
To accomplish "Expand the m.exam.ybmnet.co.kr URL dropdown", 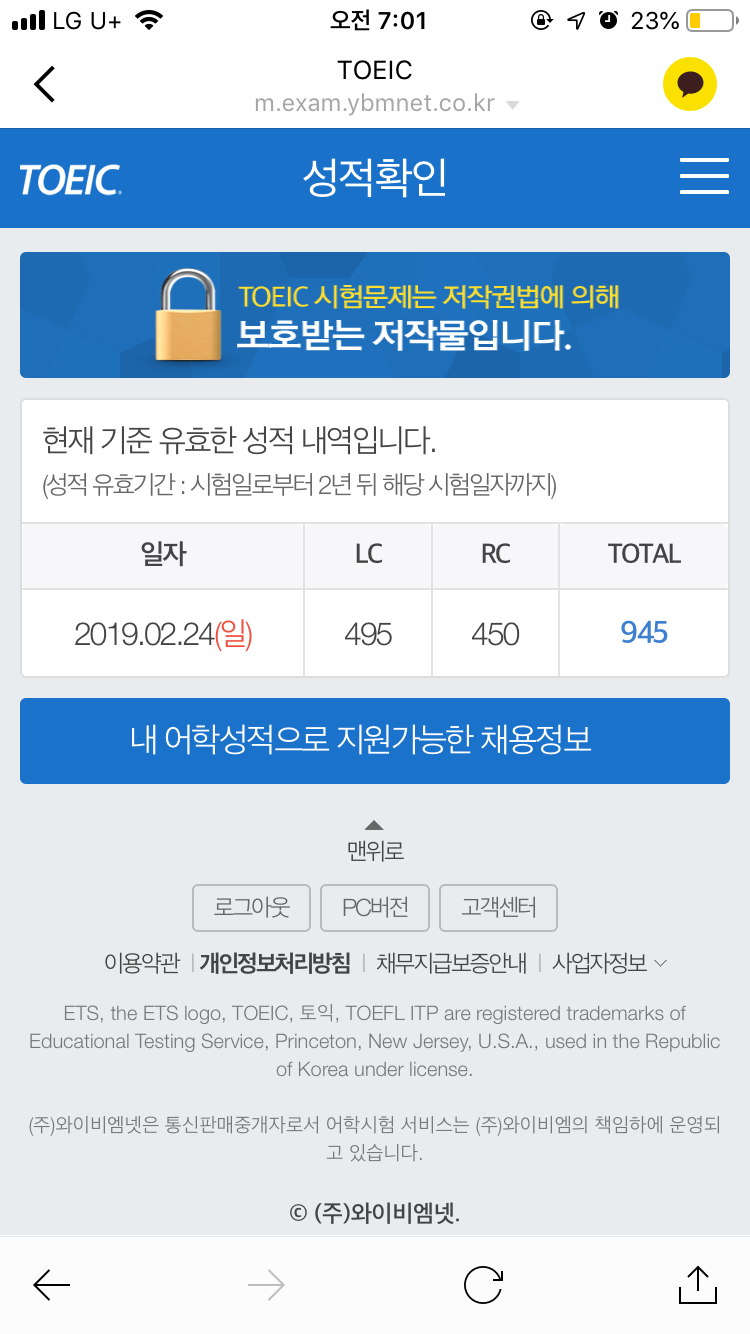I will (513, 104).
